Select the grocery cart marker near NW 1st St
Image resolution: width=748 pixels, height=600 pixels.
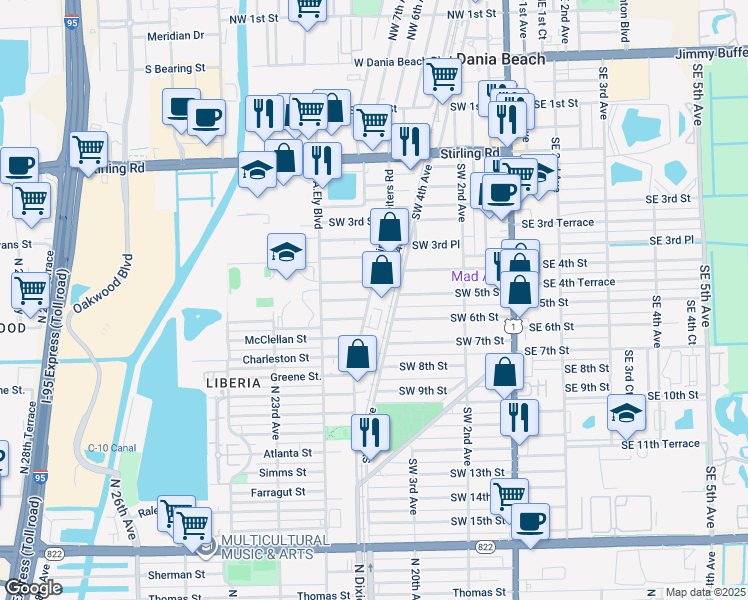tap(308, 8)
